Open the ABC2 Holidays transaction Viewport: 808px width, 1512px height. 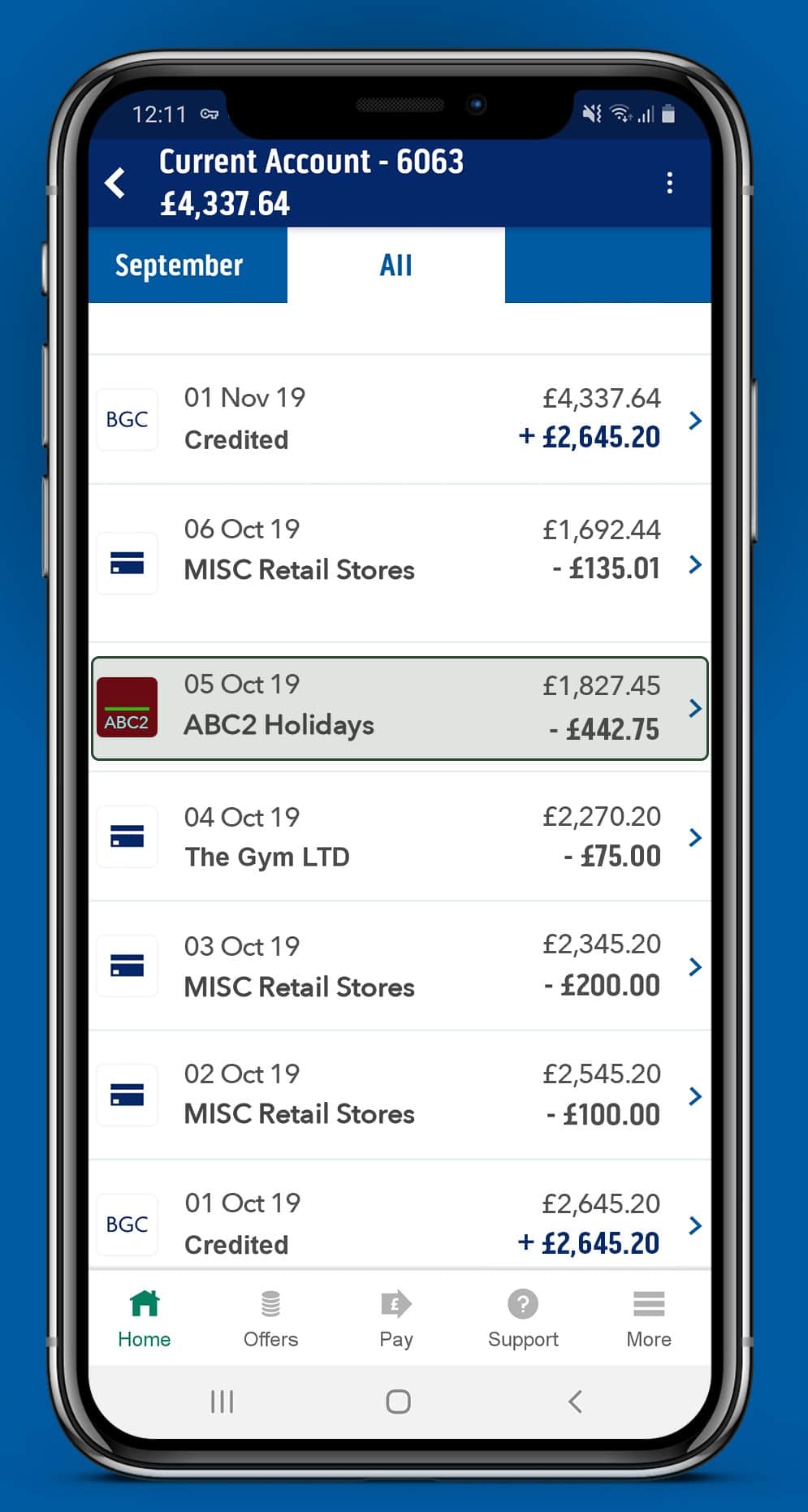pyautogui.click(x=400, y=708)
